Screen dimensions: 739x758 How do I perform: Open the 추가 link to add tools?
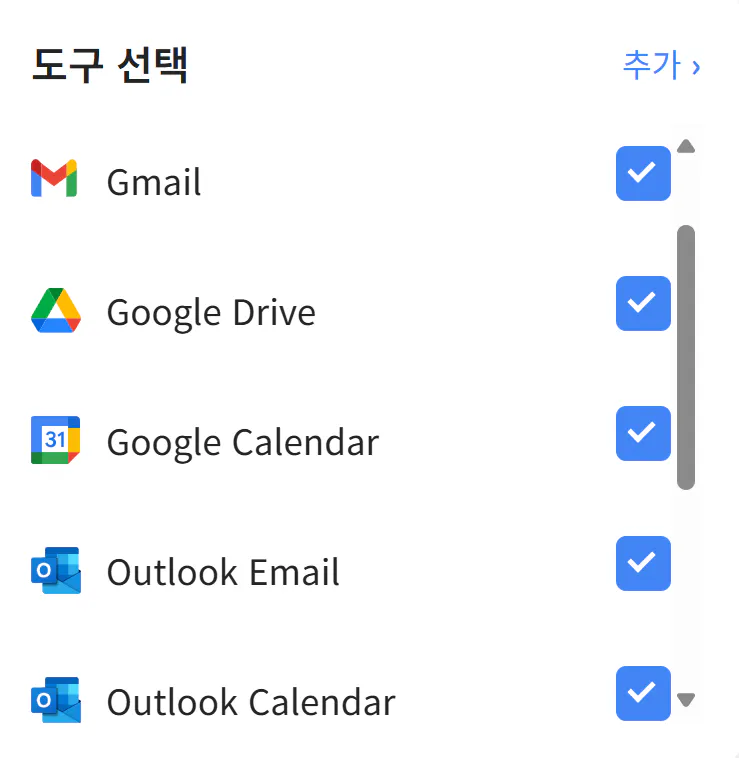(661, 66)
